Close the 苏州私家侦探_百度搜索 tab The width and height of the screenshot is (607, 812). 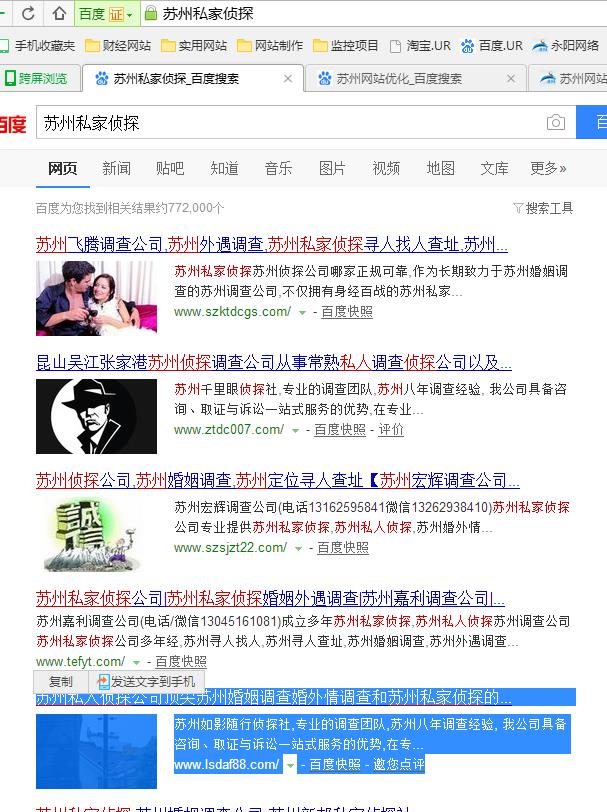coord(288,78)
